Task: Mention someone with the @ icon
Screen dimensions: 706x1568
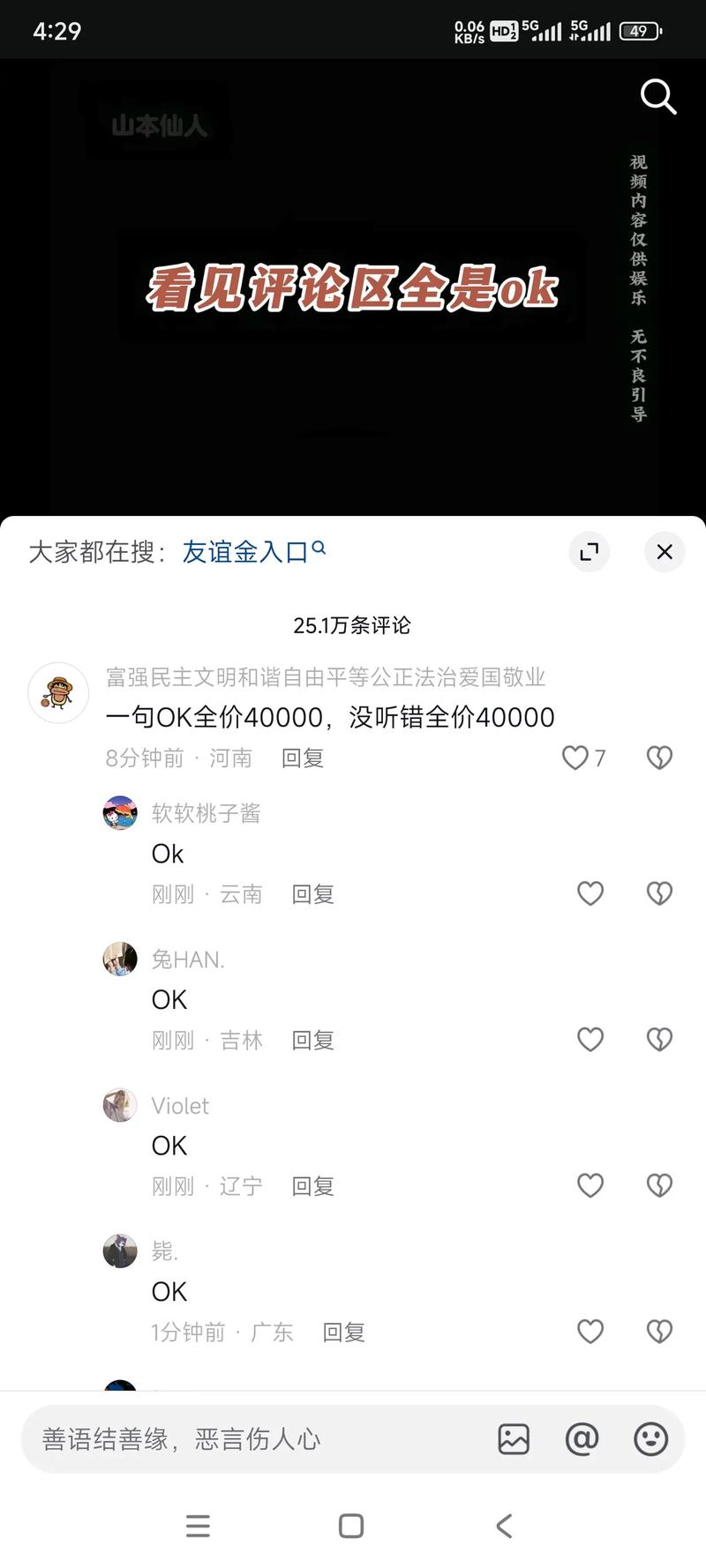Action: pyautogui.click(x=582, y=1439)
